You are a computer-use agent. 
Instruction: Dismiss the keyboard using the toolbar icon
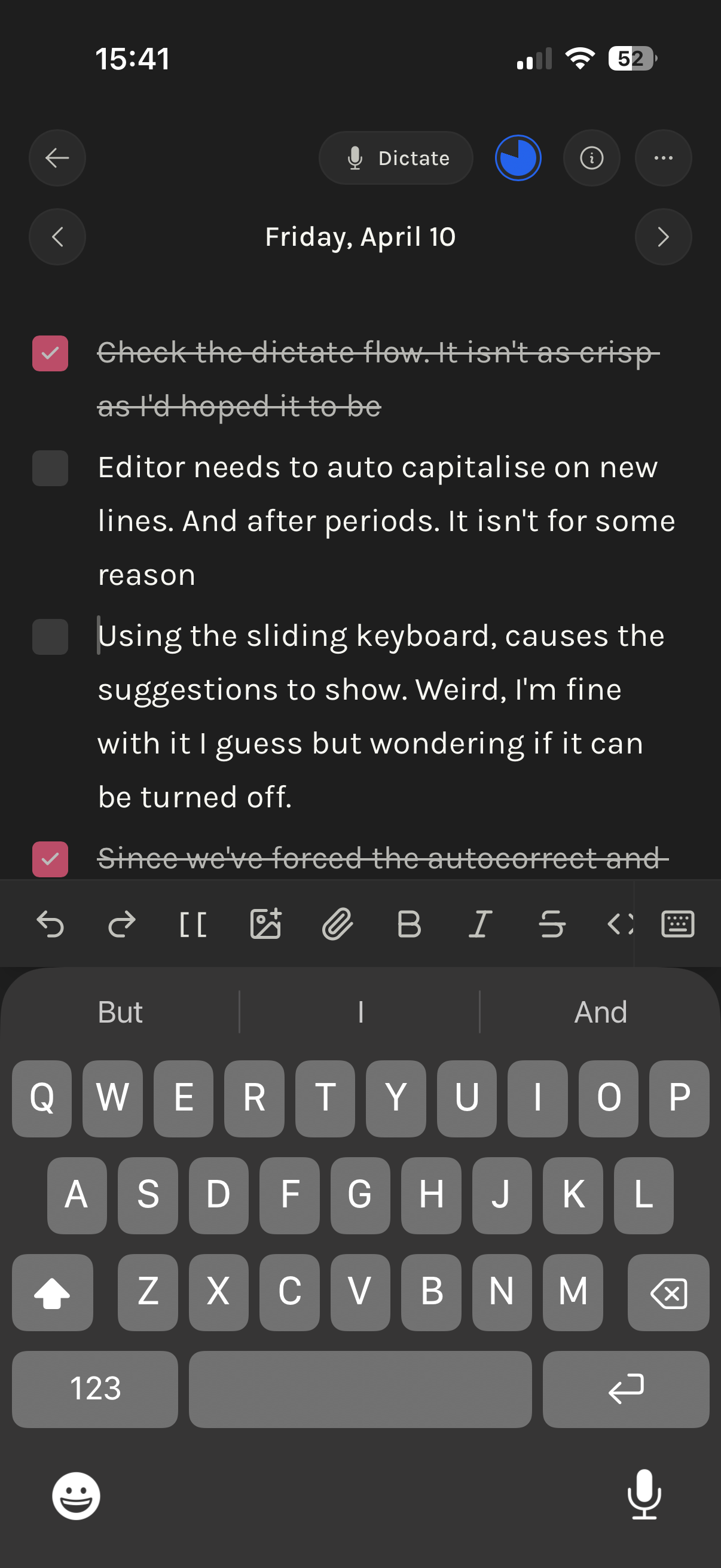click(677, 923)
